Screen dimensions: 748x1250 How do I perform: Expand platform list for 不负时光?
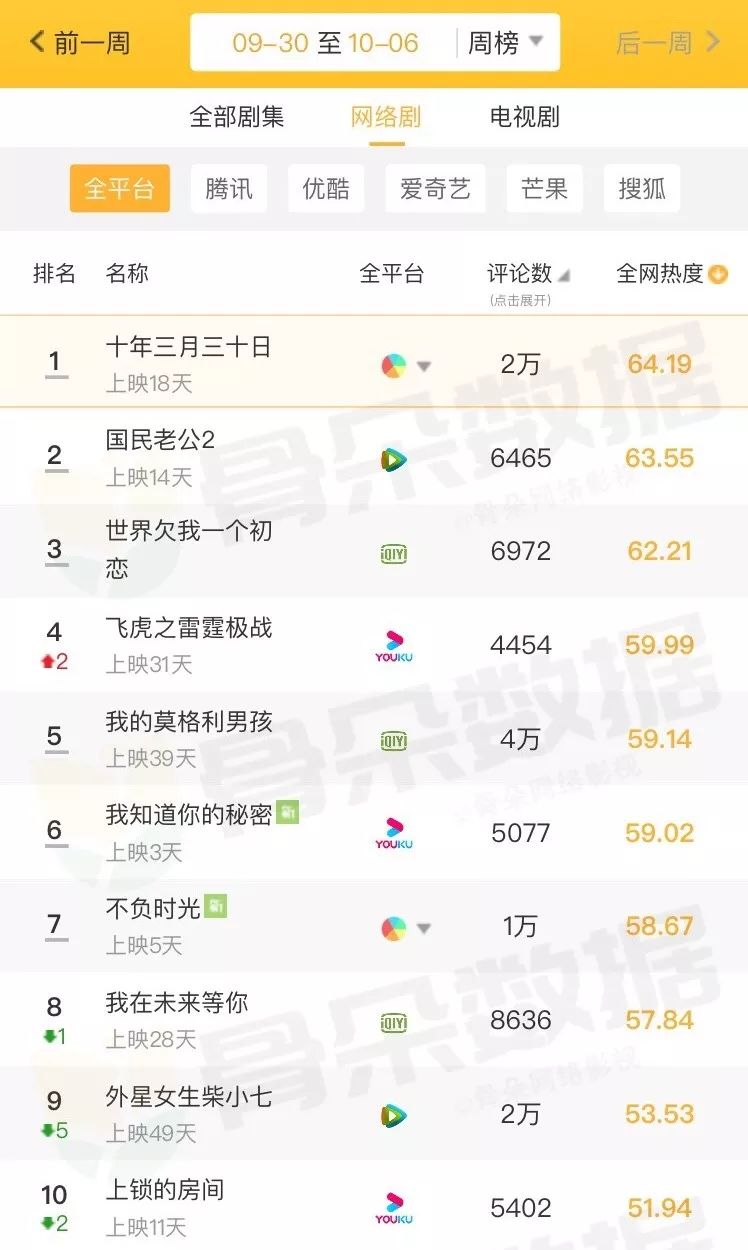[x=423, y=929]
